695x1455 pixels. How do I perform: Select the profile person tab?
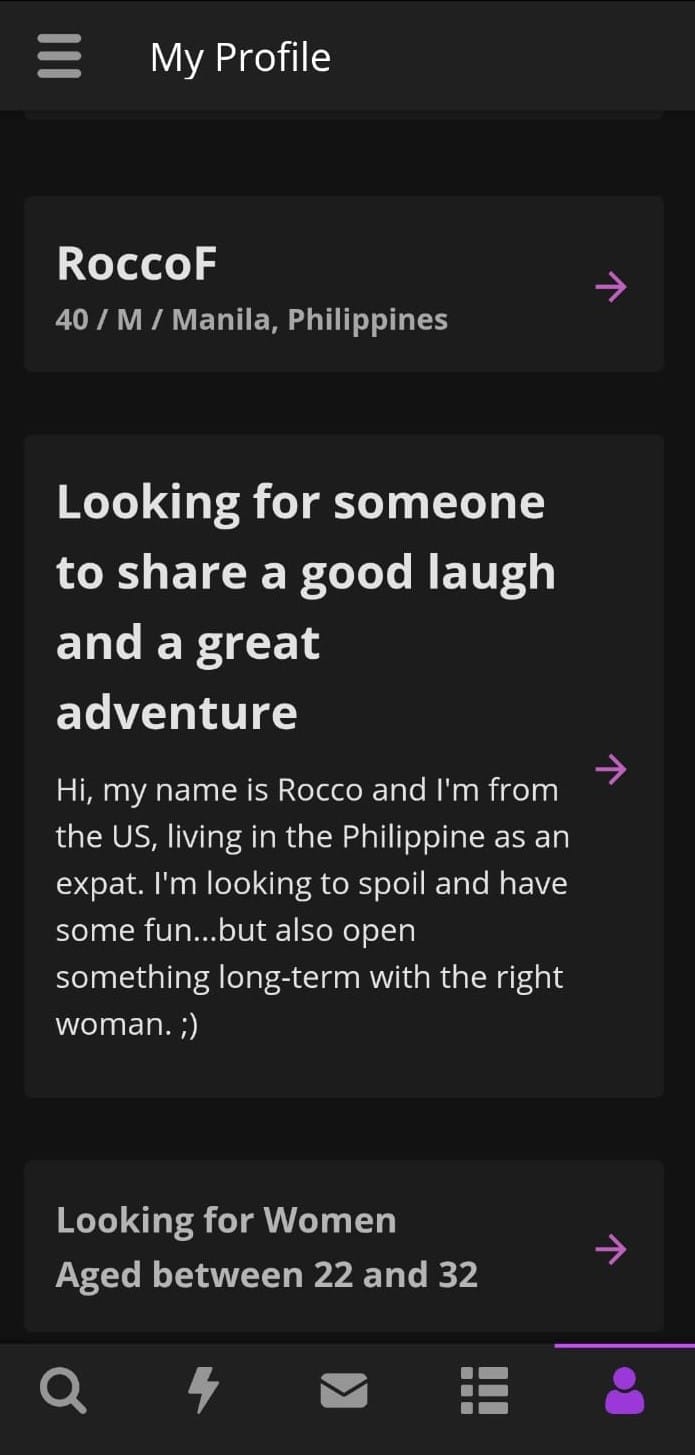(625, 1391)
